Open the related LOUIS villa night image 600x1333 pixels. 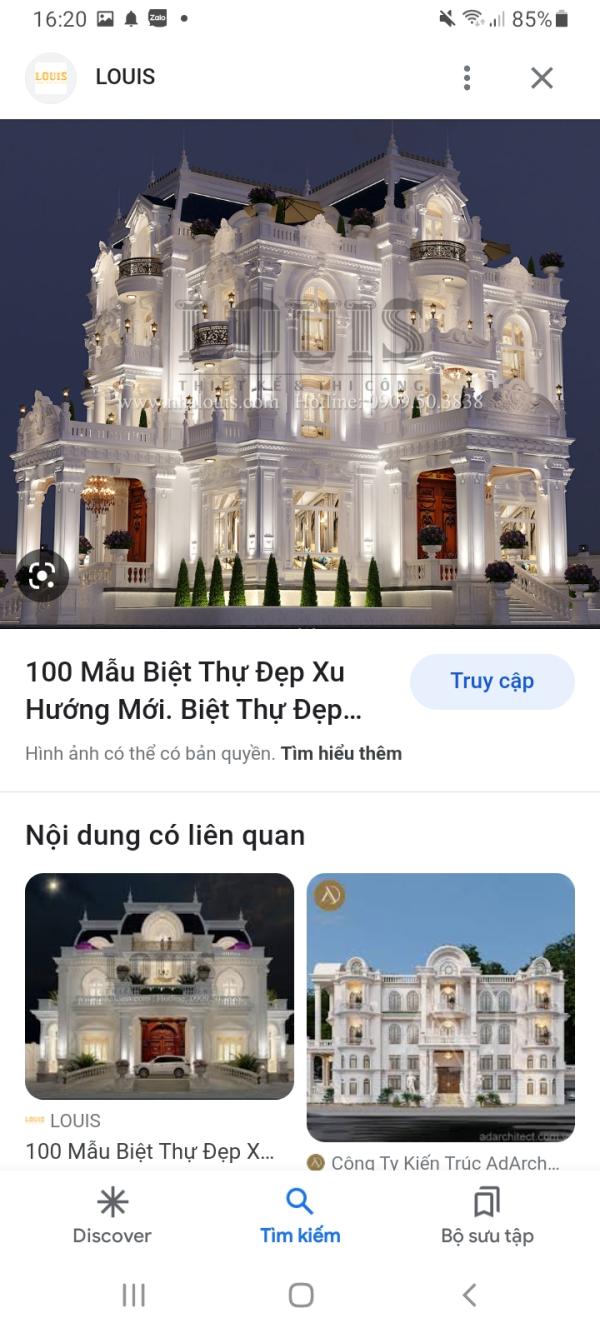click(x=160, y=985)
